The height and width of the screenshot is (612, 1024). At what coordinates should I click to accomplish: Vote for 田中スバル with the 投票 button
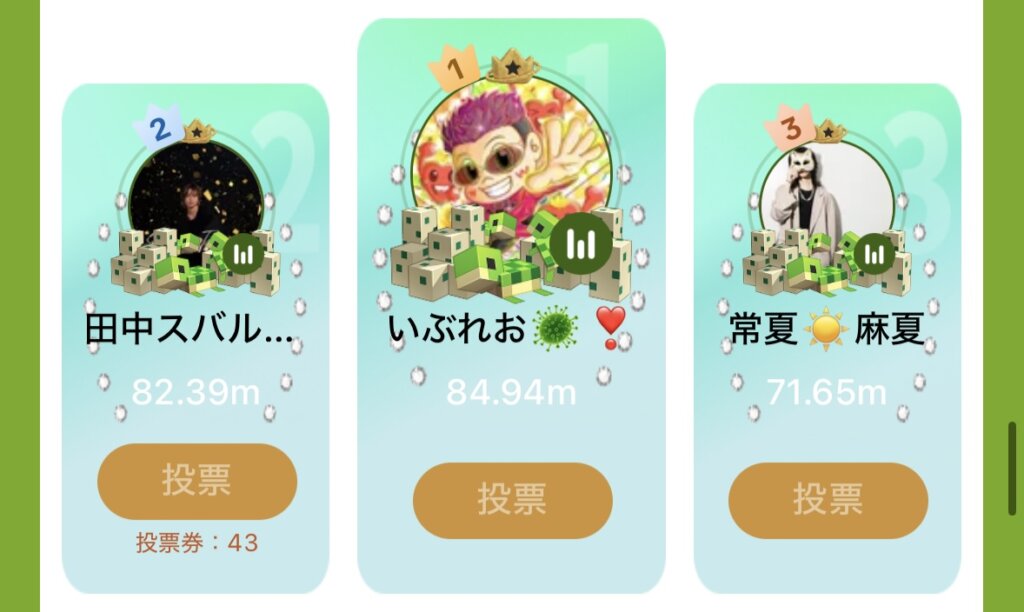(197, 481)
